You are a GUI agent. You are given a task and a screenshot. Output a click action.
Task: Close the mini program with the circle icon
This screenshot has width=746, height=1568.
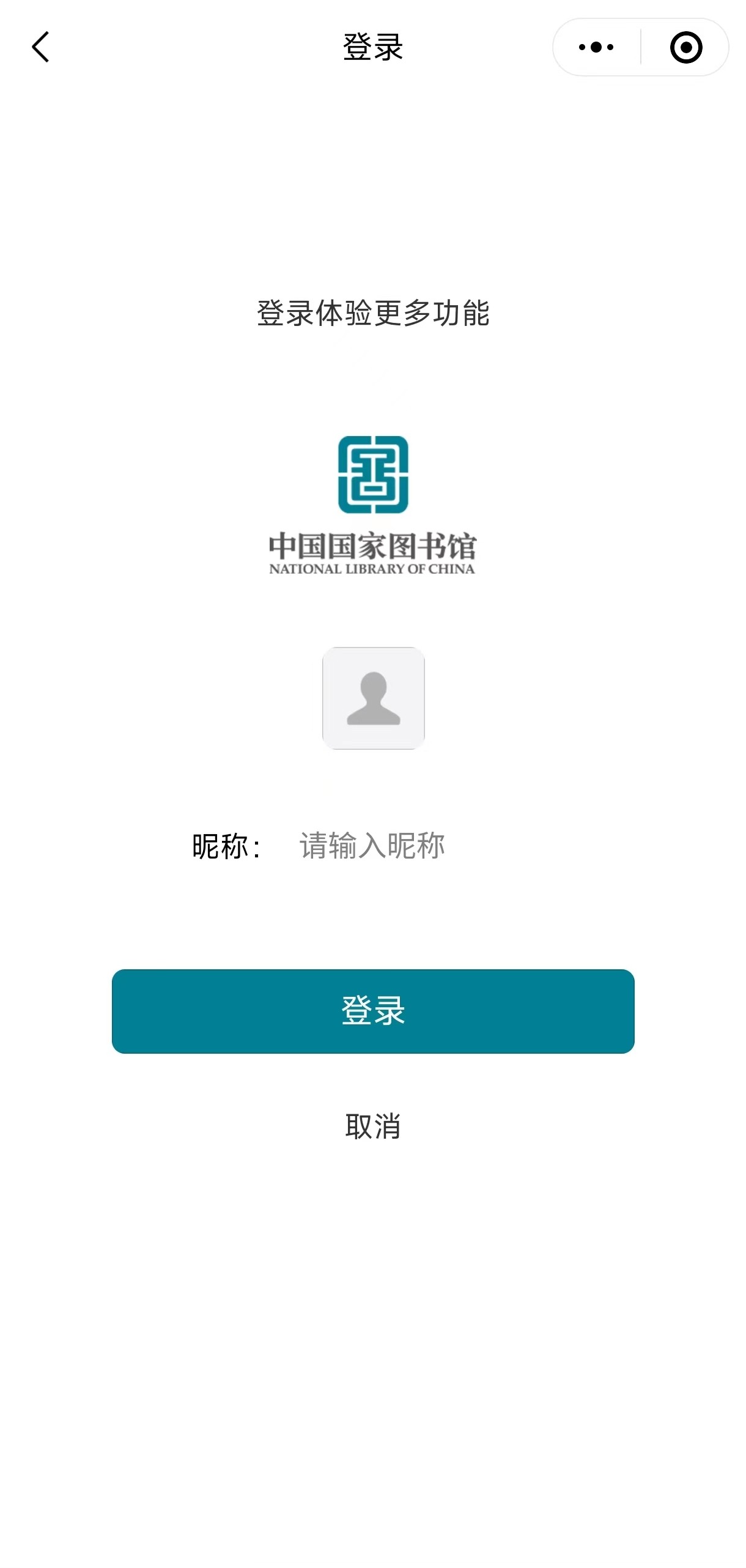tap(685, 47)
